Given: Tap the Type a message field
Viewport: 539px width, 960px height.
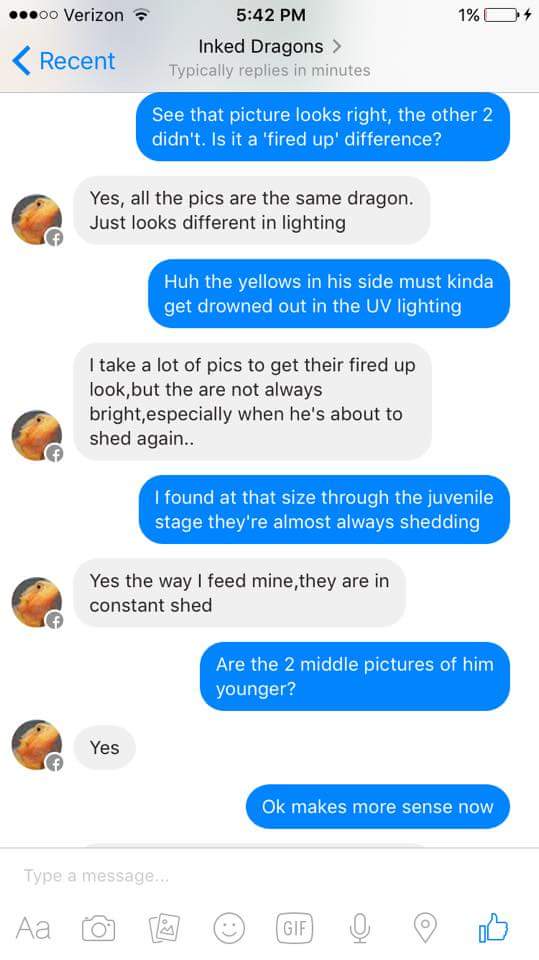Looking at the screenshot, I should 270,876.
